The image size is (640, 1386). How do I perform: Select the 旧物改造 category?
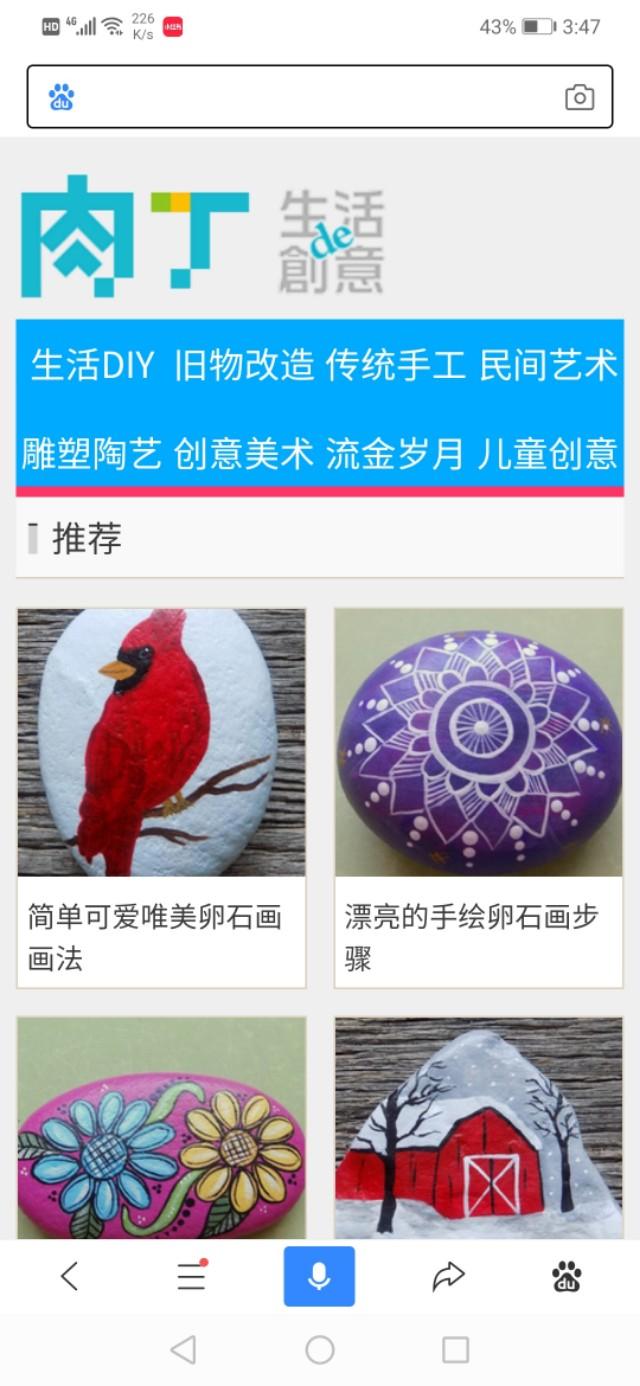[244, 365]
